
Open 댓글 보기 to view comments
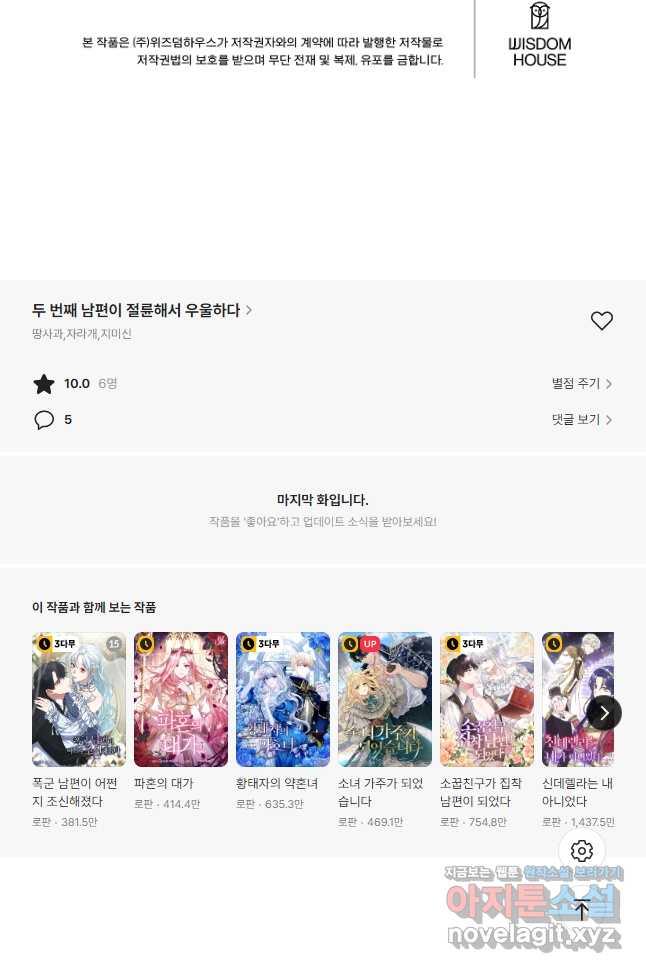tap(581, 420)
